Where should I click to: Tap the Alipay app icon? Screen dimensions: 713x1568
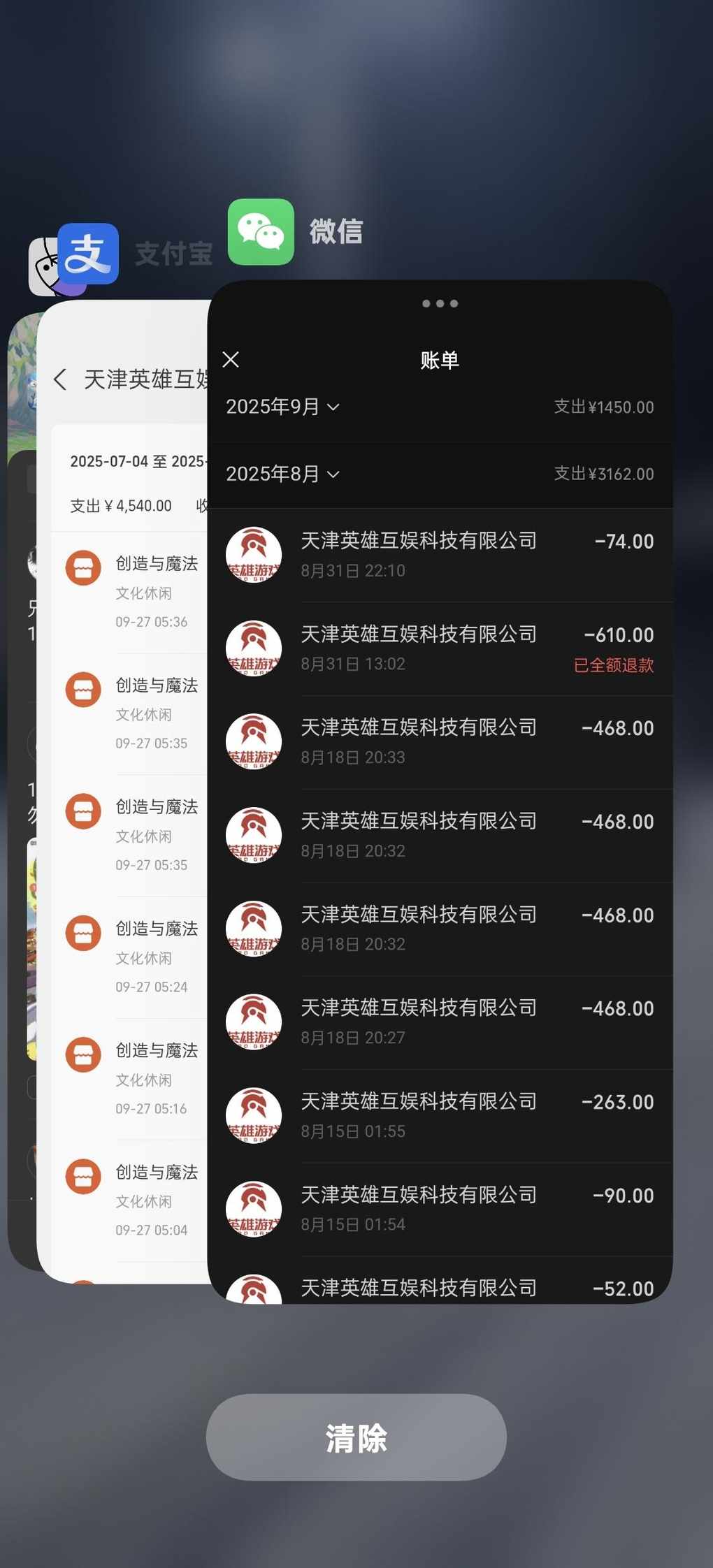(x=88, y=254)
